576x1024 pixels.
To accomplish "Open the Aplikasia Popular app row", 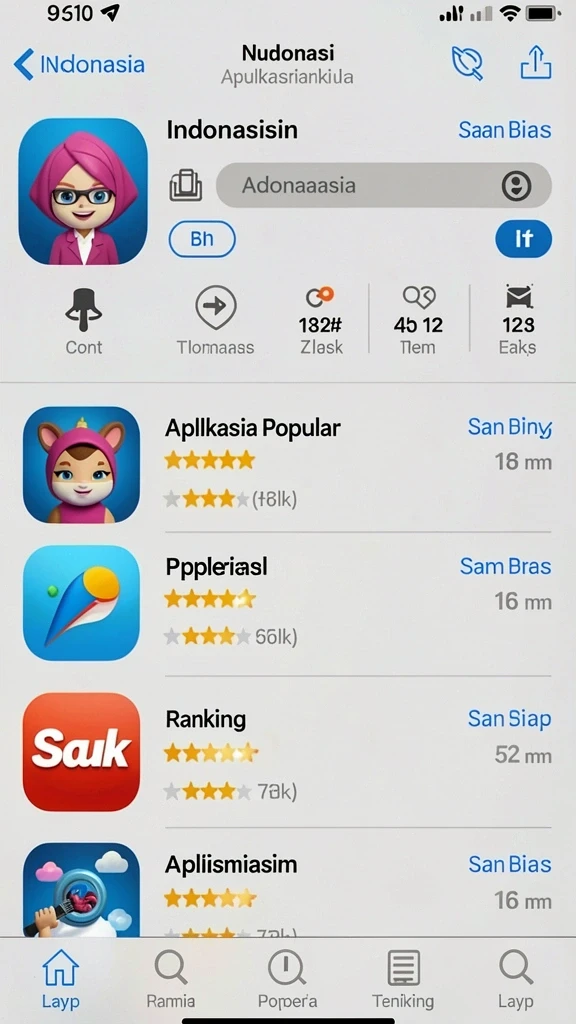I will pos(287,465).
